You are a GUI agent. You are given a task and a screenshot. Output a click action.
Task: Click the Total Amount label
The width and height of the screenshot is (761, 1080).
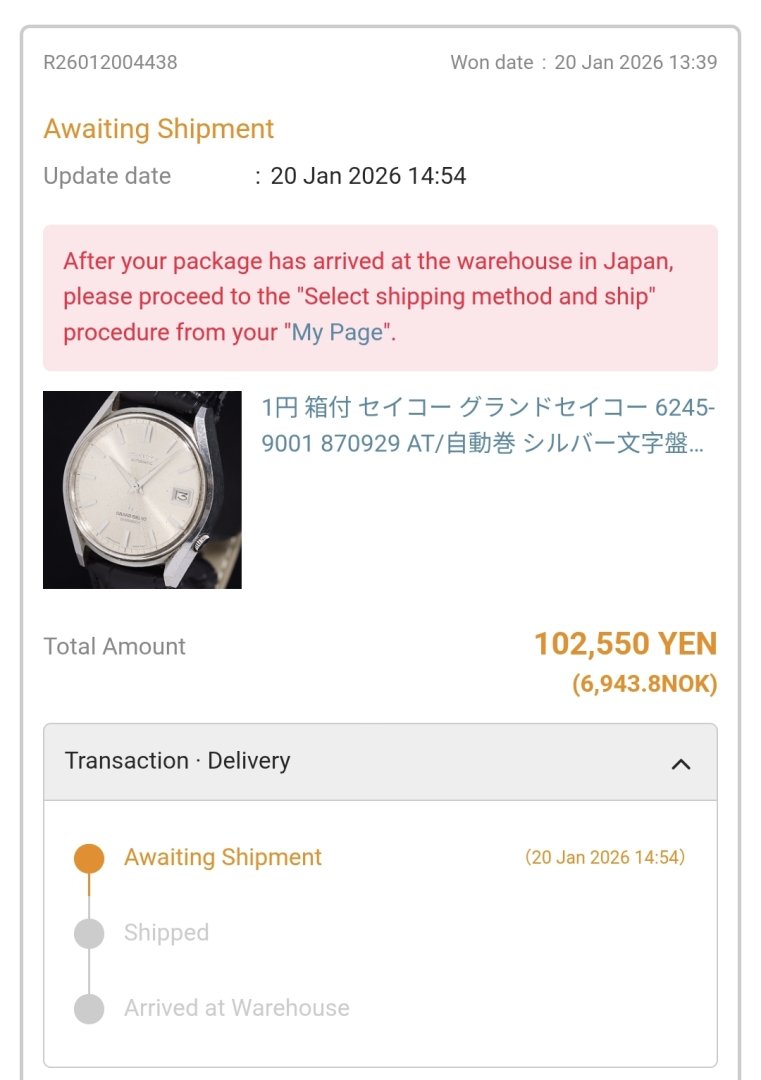(113, 646)
